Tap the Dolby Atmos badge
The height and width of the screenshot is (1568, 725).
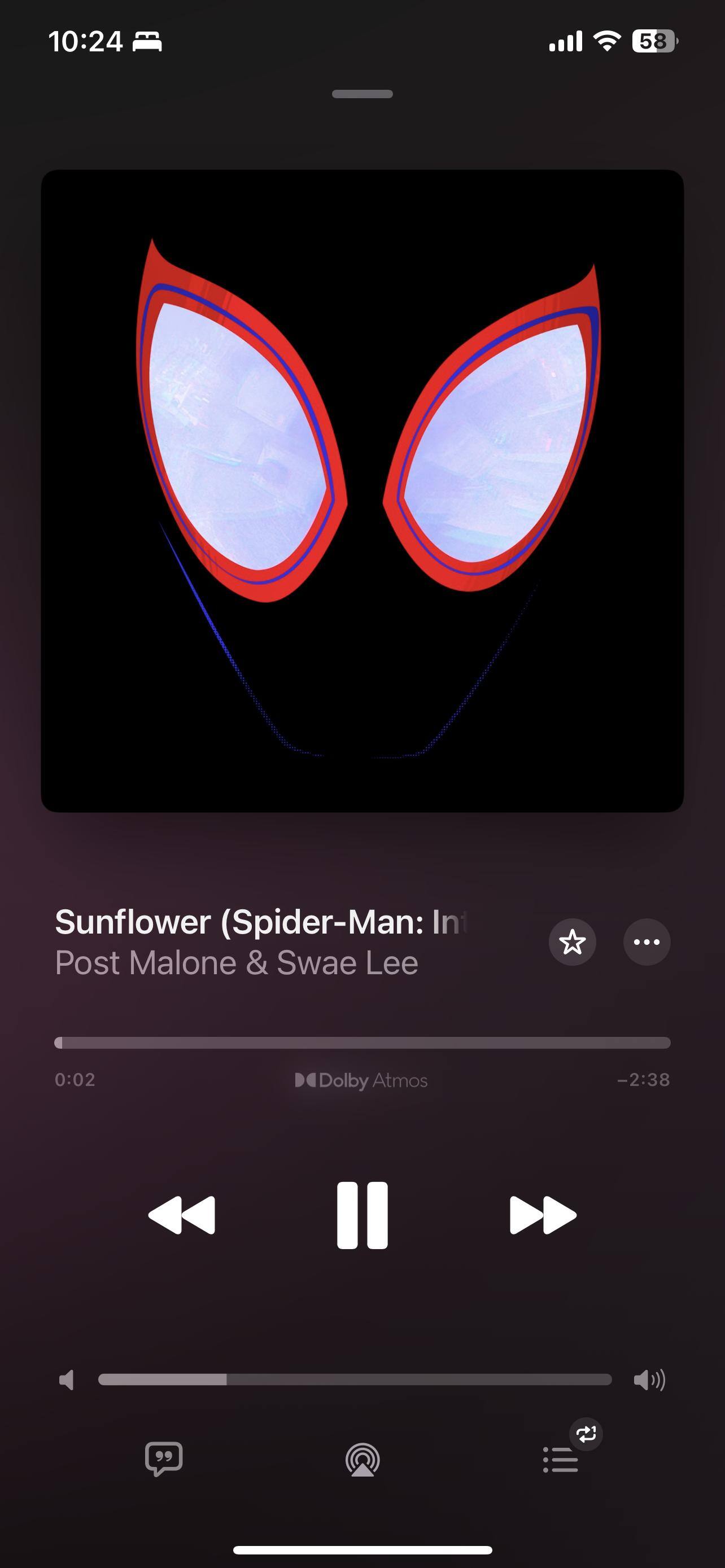click(x=361, y=1080)
